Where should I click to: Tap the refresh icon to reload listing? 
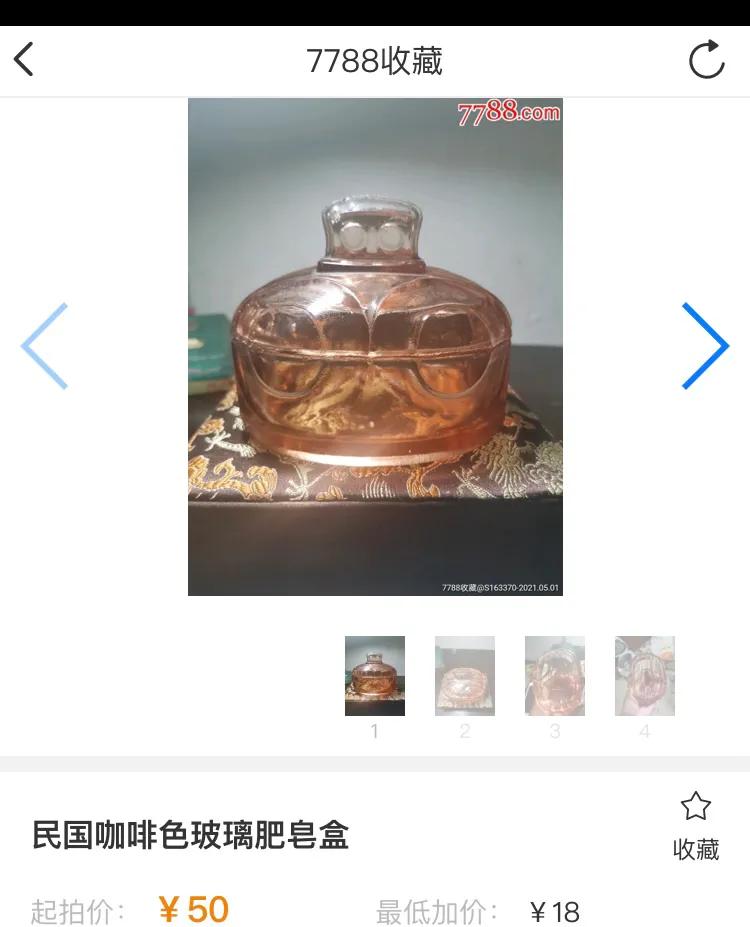pos(710,57)
